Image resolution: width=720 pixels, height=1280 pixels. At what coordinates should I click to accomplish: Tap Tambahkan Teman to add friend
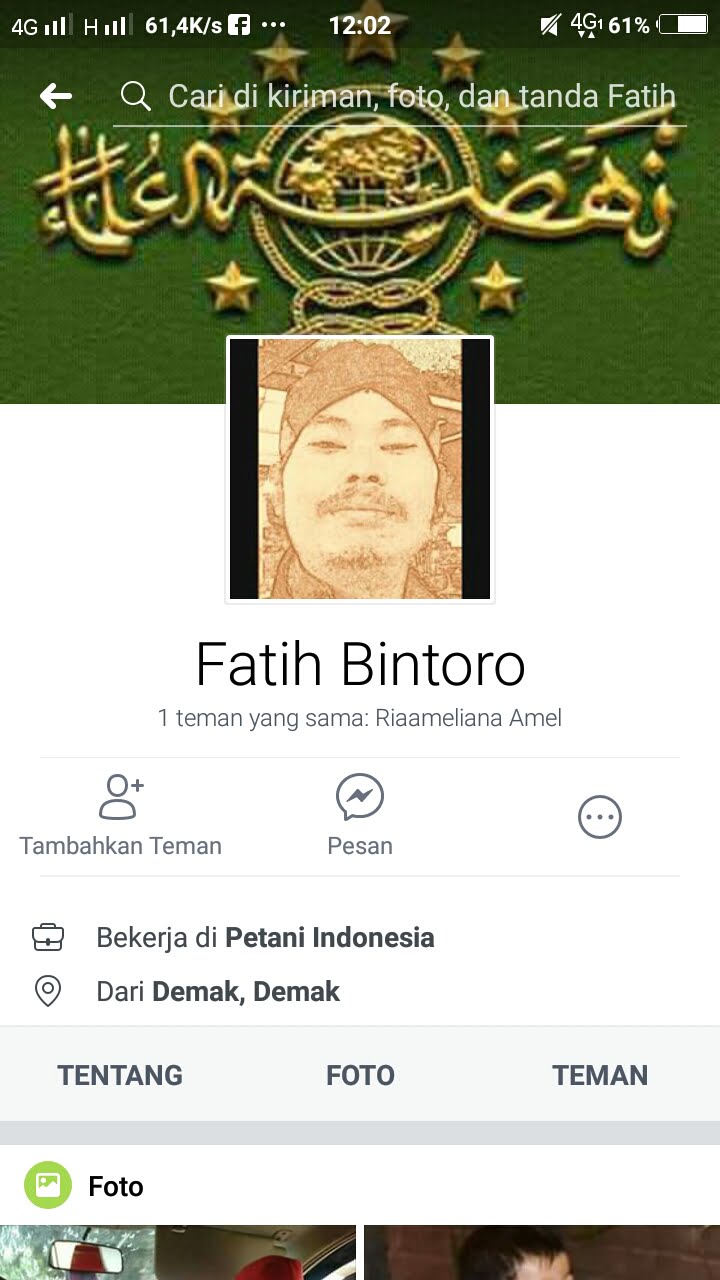121,815
